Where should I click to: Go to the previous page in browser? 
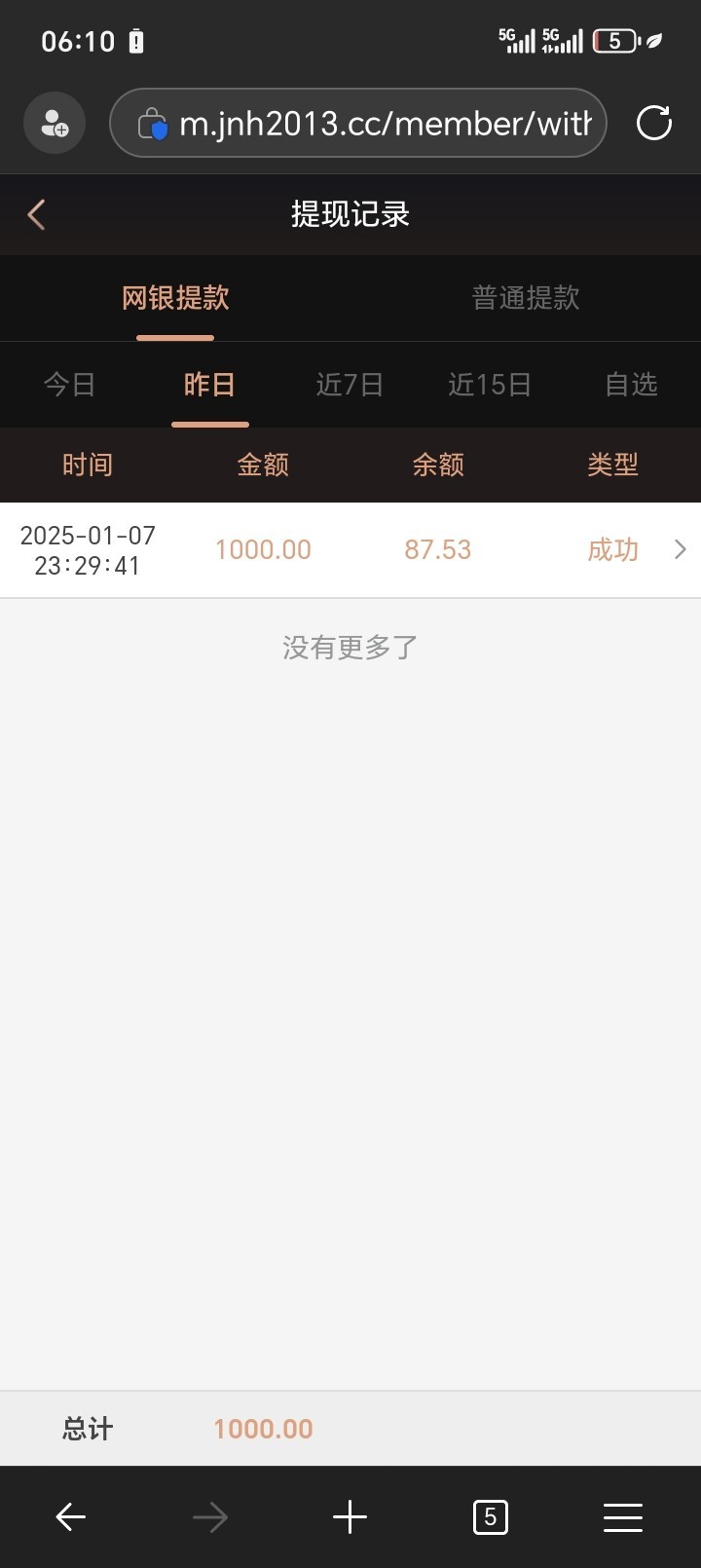pyautogui.click(x=71, y=1516)
